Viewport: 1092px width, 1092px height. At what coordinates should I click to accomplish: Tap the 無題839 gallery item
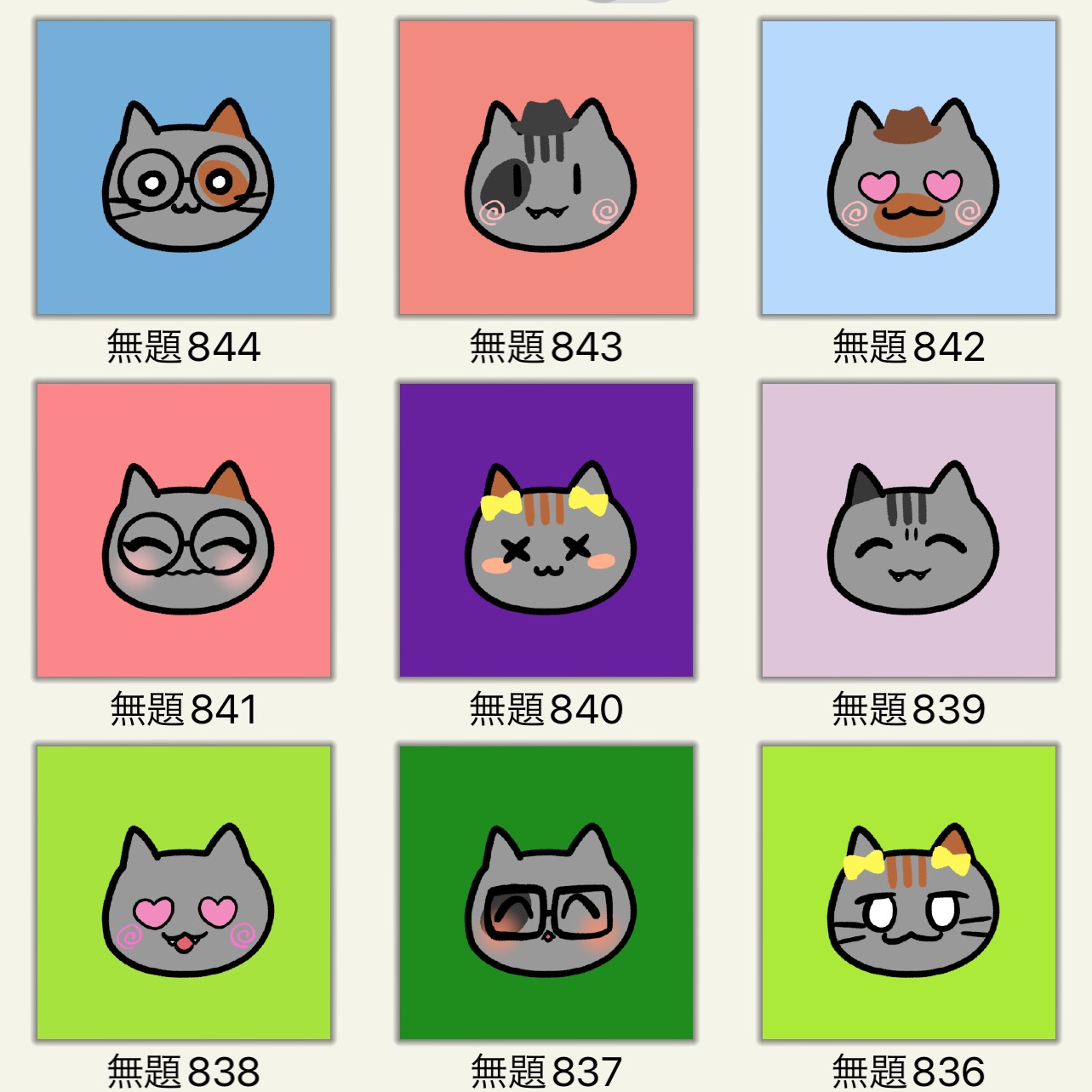click(x=909, y=530)
